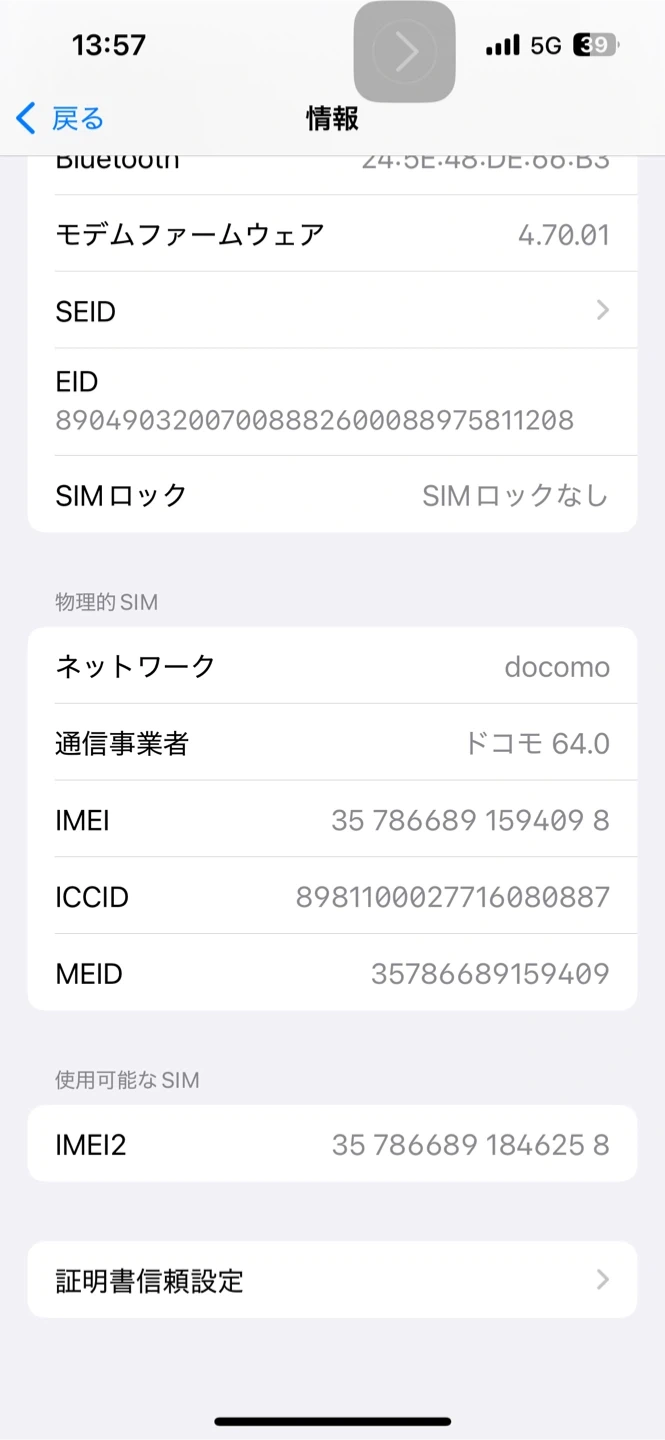Open the SEID row
This screenshot has width=665, height=1440.
331,311
